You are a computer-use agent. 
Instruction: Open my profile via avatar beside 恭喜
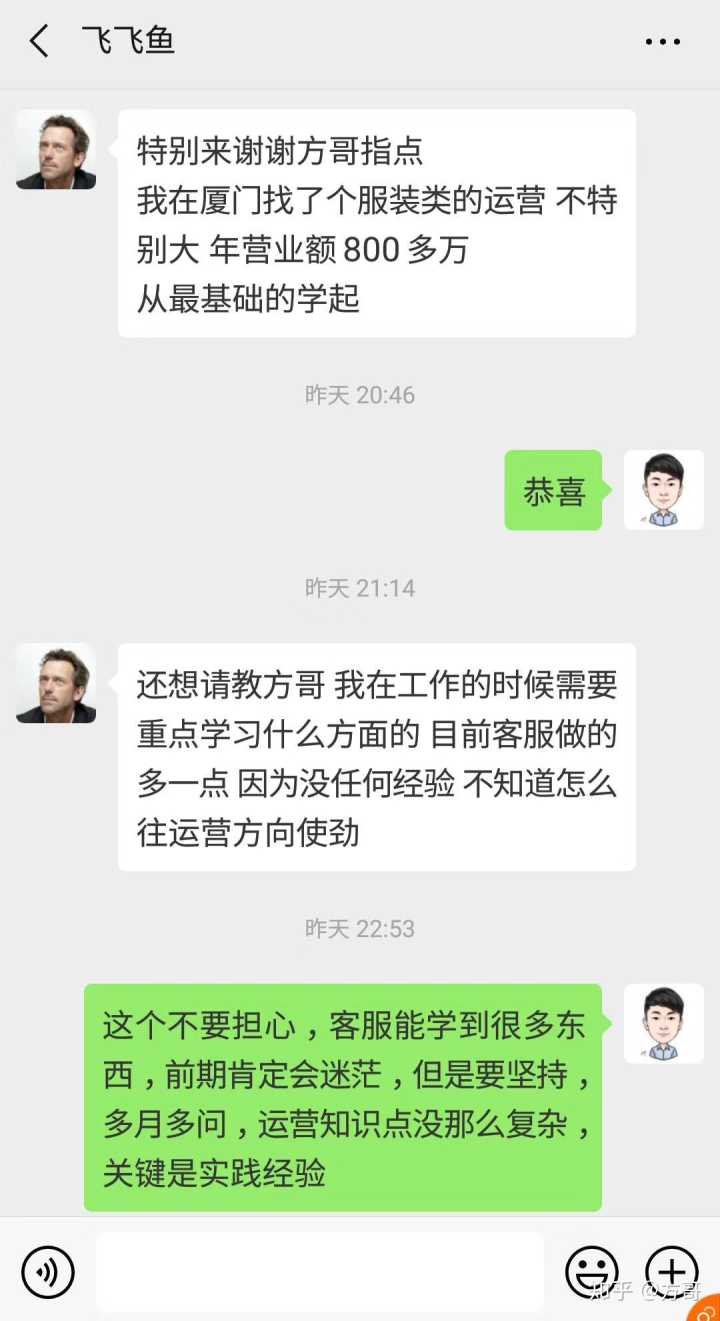click(664, 490)
